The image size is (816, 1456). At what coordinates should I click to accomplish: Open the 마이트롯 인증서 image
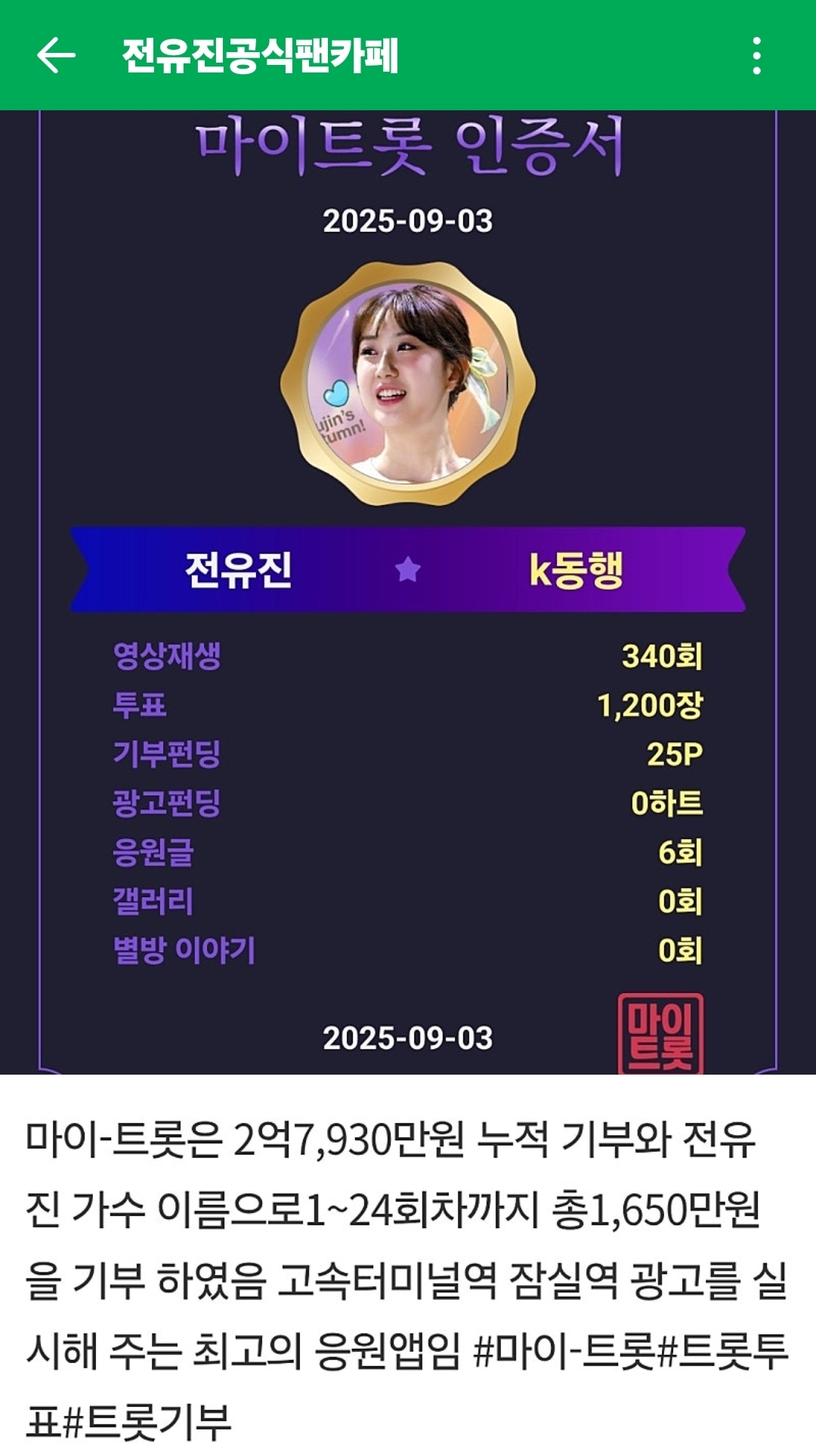pyautogui.click(x=408, y=589)
